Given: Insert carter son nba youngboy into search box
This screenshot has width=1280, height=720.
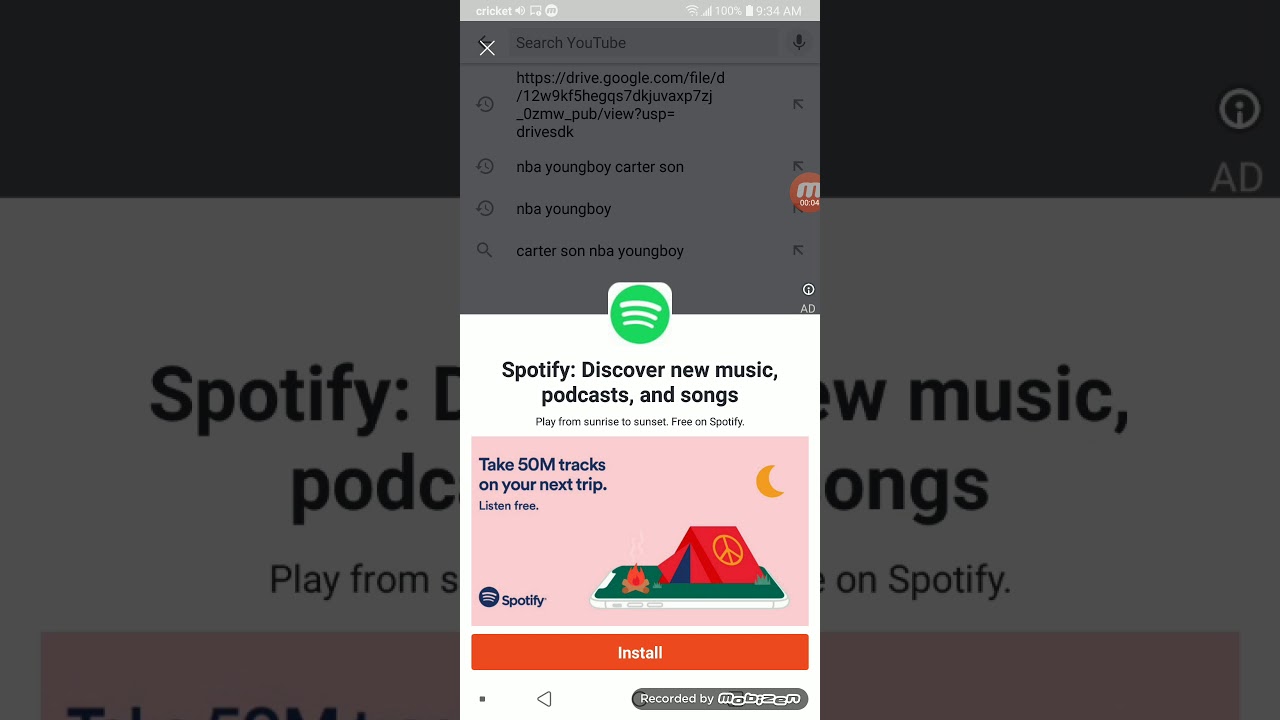Looking at the screenshot, I should 798,251.
